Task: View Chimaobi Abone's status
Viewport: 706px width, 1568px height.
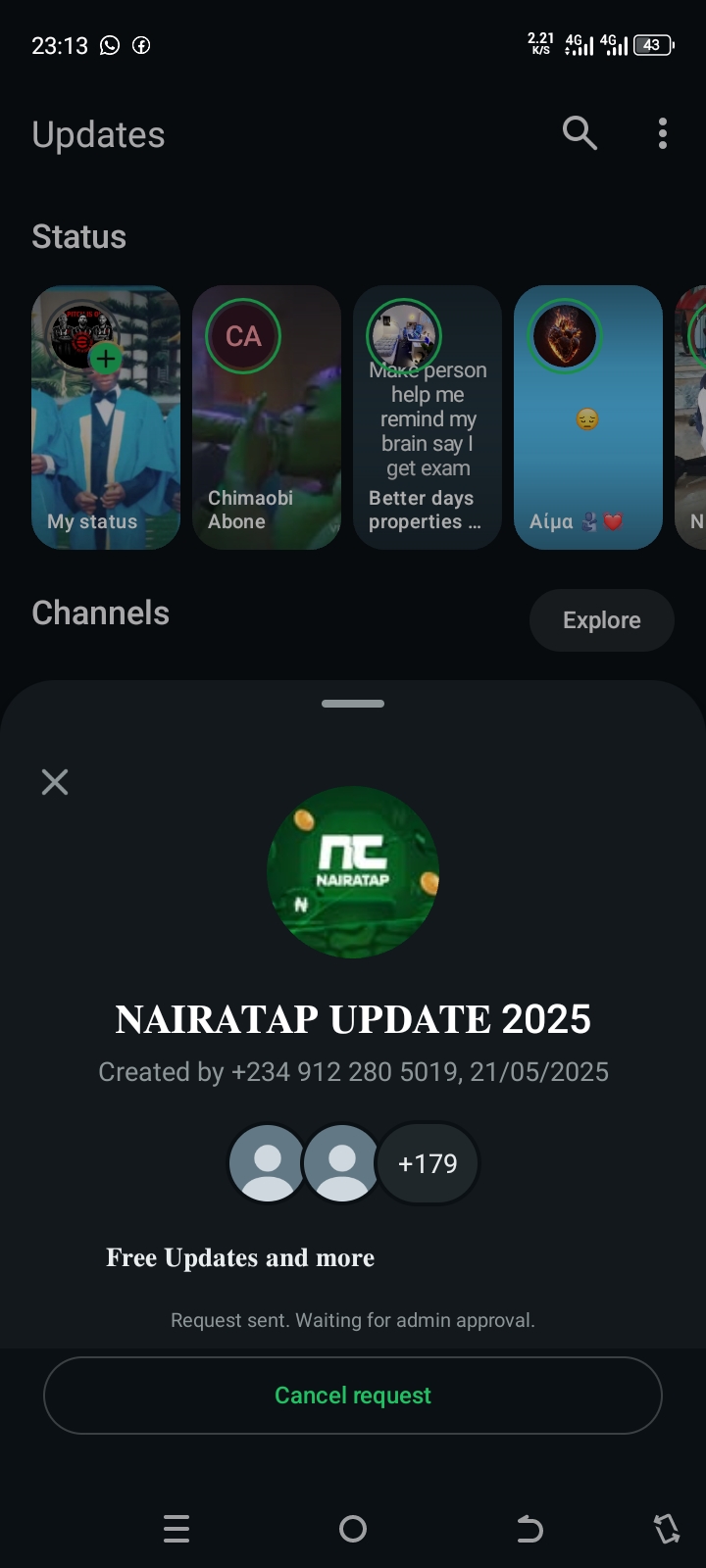Action: pyautogui.click(x=267, y=417)
